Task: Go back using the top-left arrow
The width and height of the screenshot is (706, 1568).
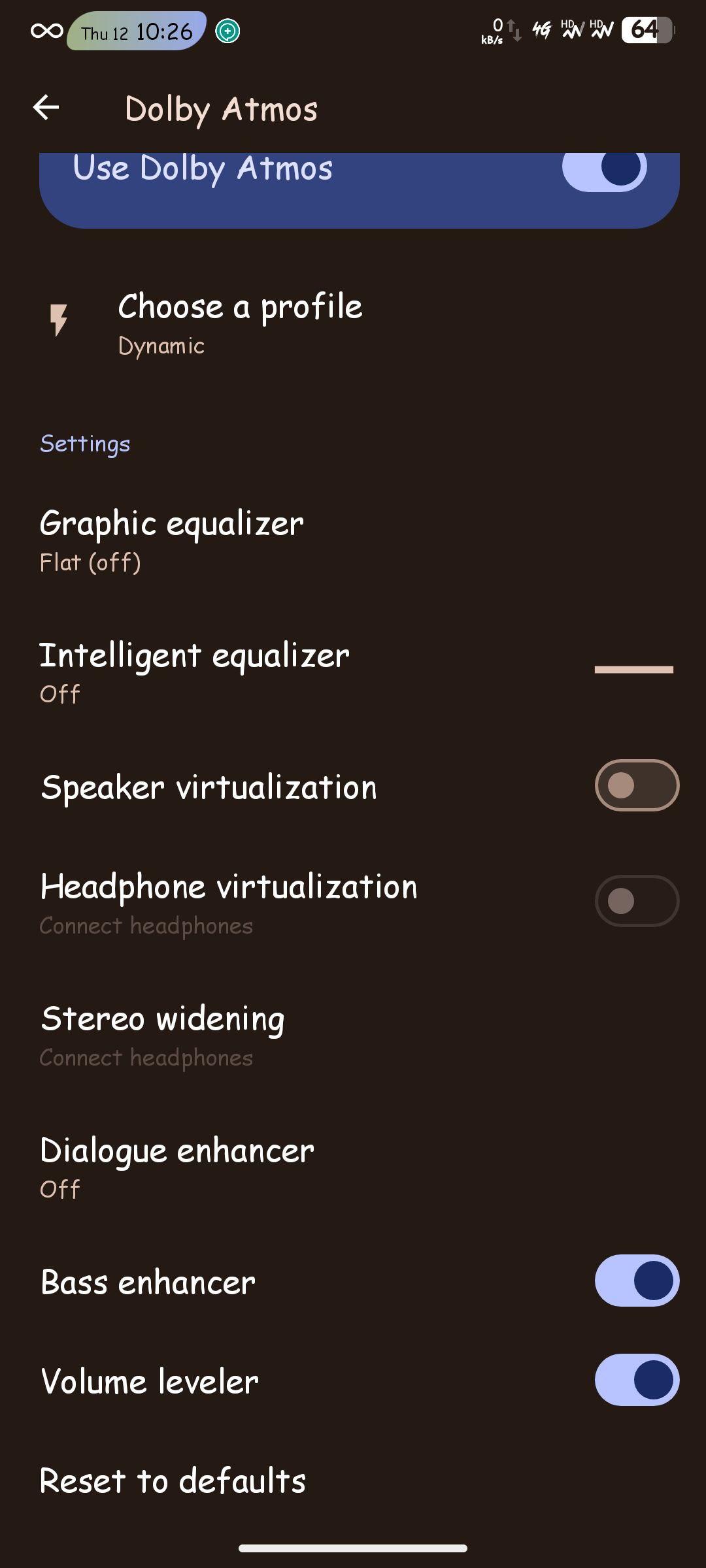Action: (46, 108)
